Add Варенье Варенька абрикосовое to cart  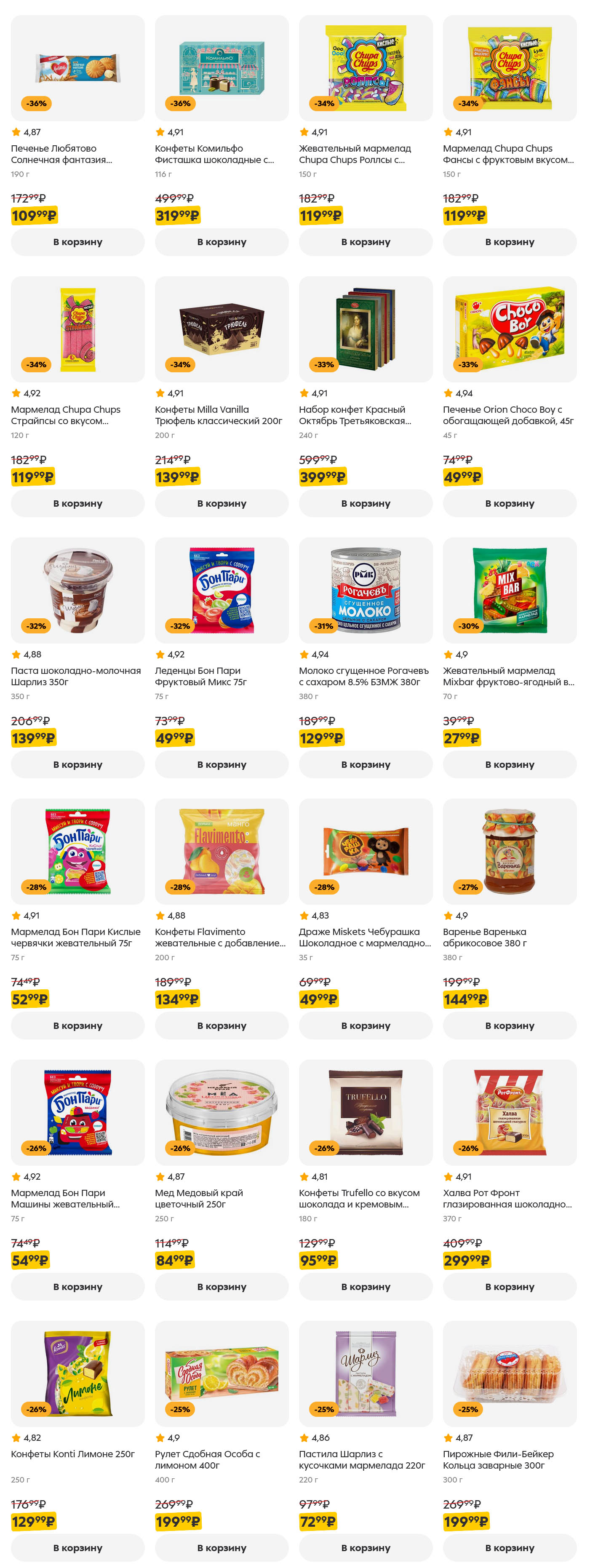point(509,1025)
